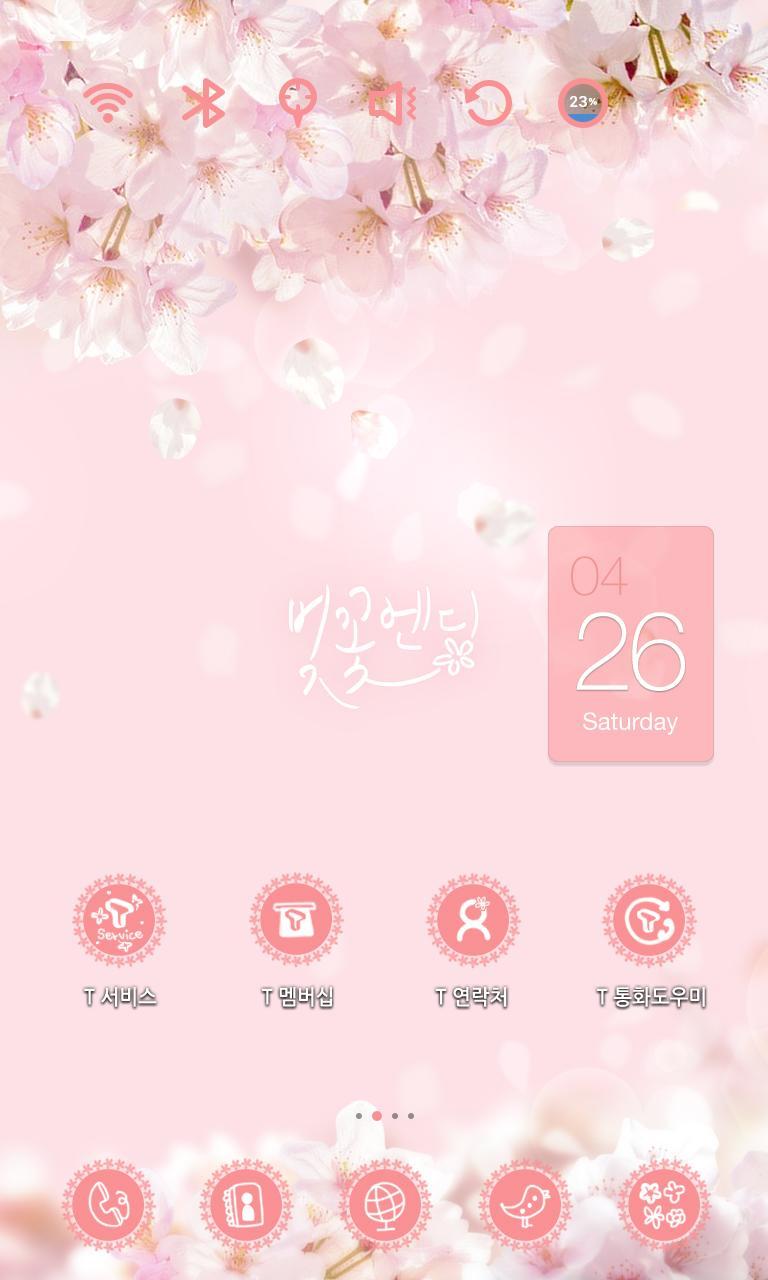Image resolution: width=768 pixels, height=1280 pixels.
Task: Toggle Wi-Fi from the status bar
Action: point(105,102)
